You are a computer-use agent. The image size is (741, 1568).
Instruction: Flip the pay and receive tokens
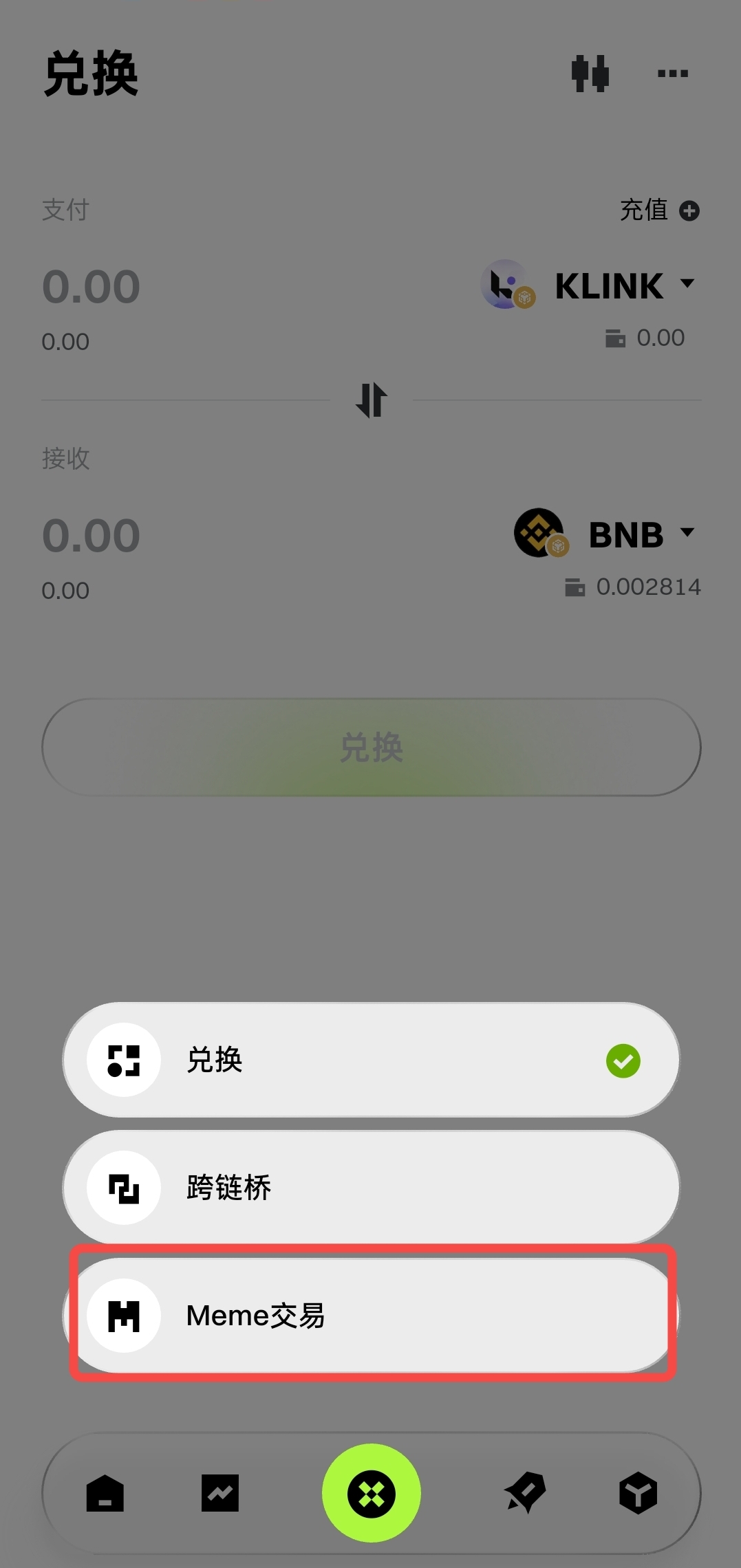coord(372,400)
